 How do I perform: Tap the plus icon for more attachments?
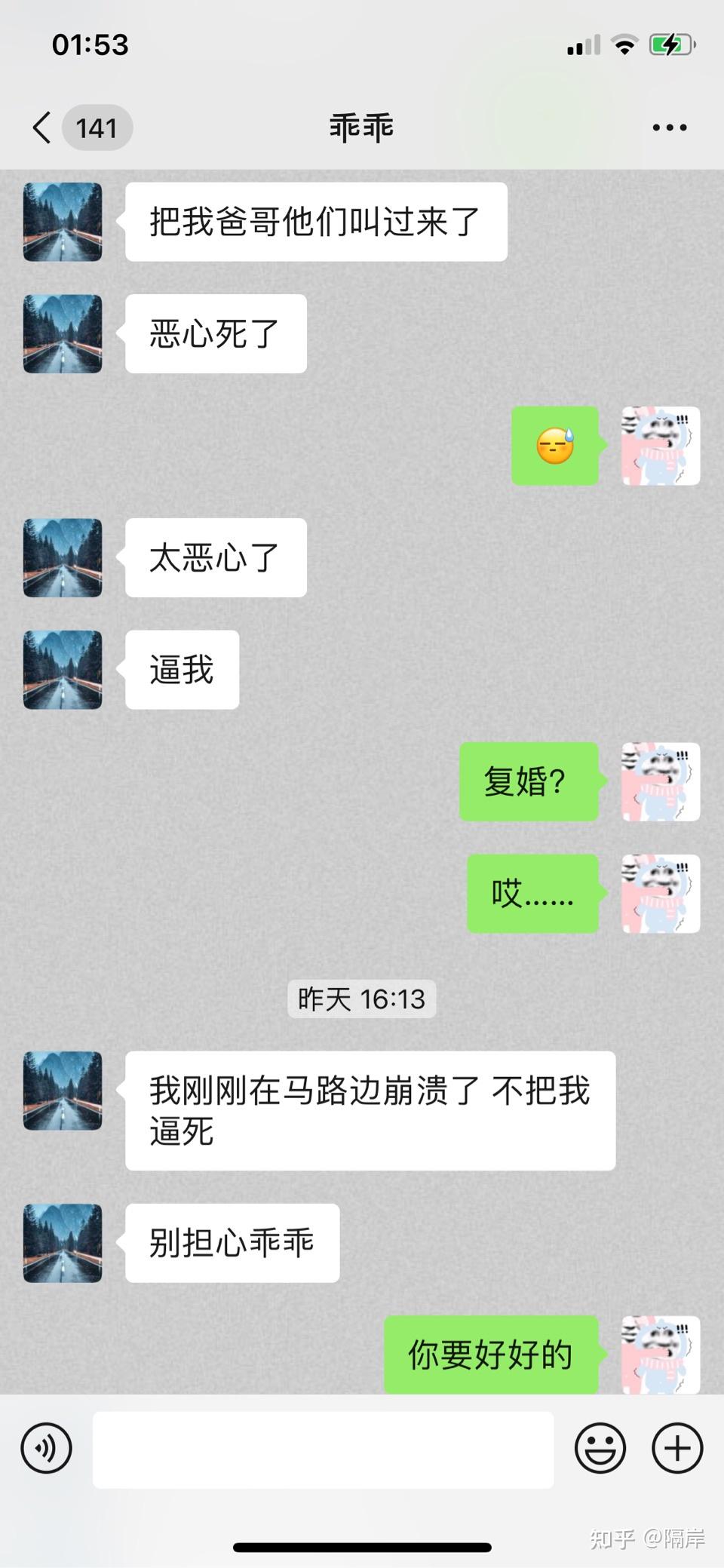676,1448
